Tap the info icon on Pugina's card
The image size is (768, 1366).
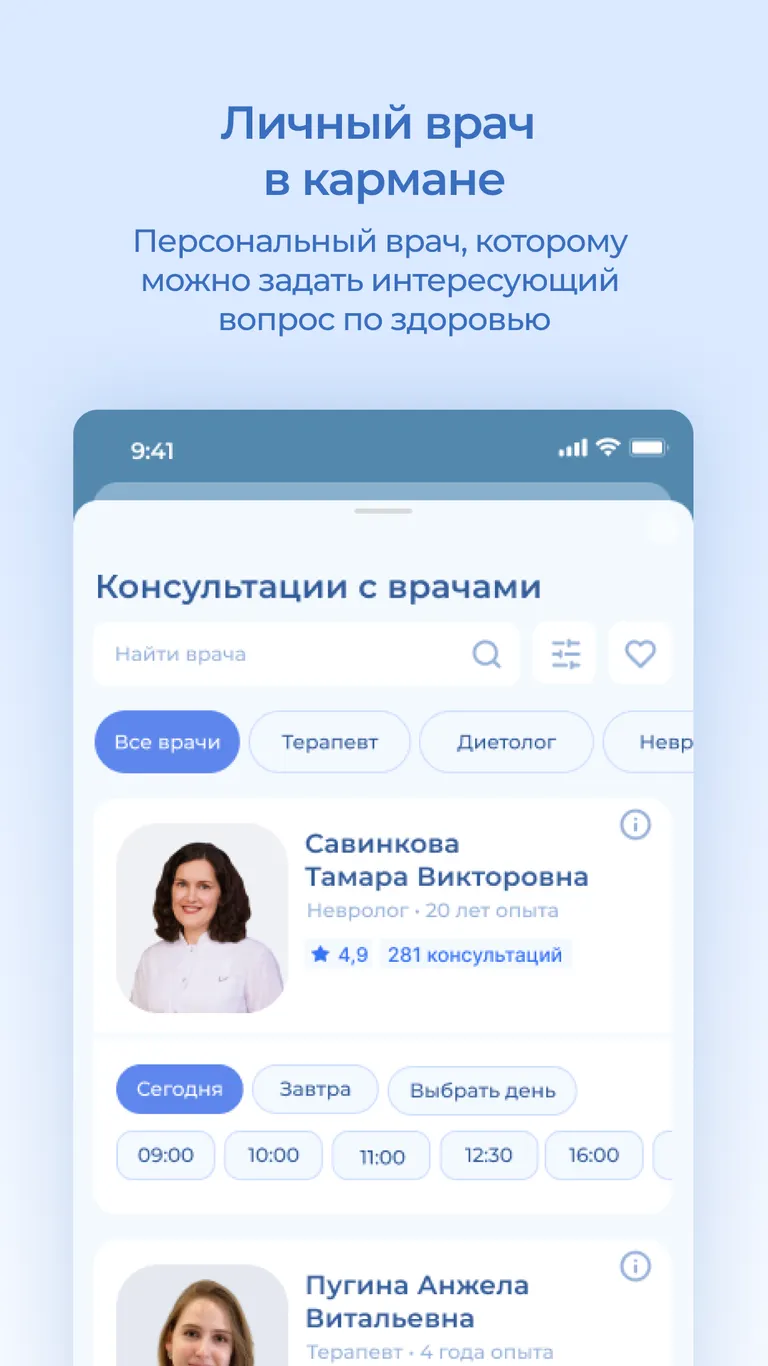tap(635, 1266)
